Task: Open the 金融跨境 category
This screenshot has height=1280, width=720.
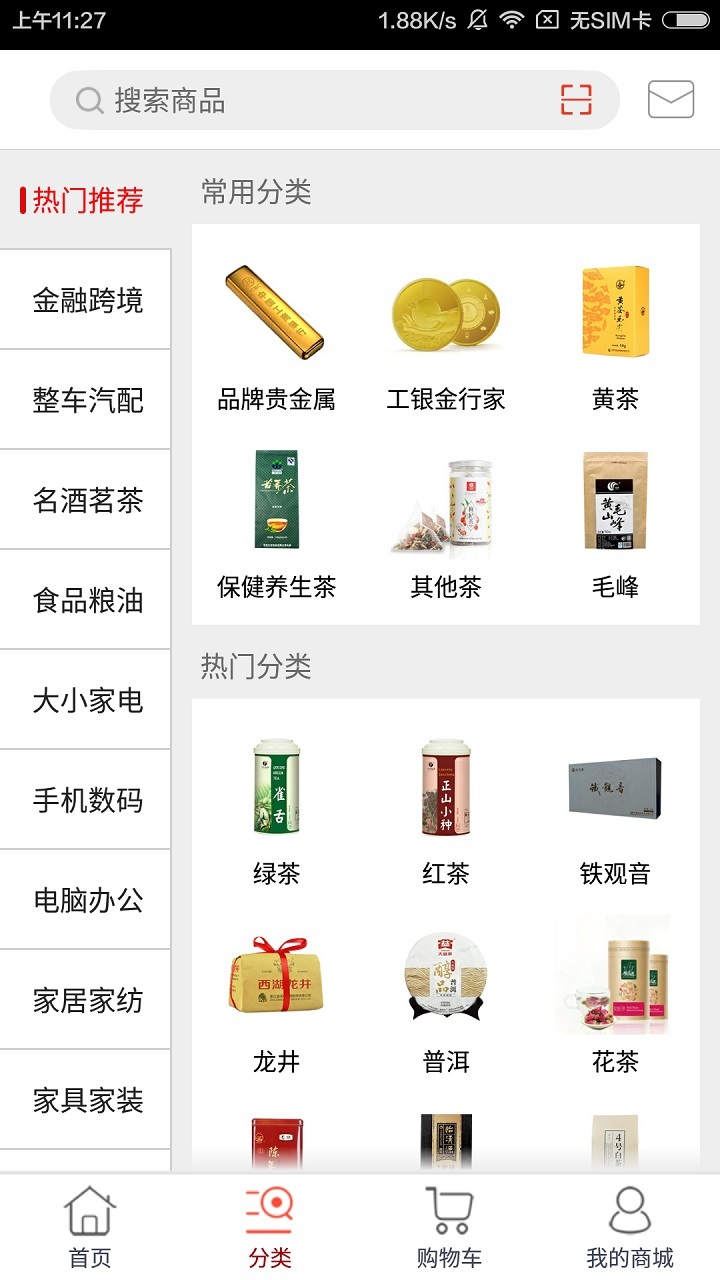Action: pos(85,300)
